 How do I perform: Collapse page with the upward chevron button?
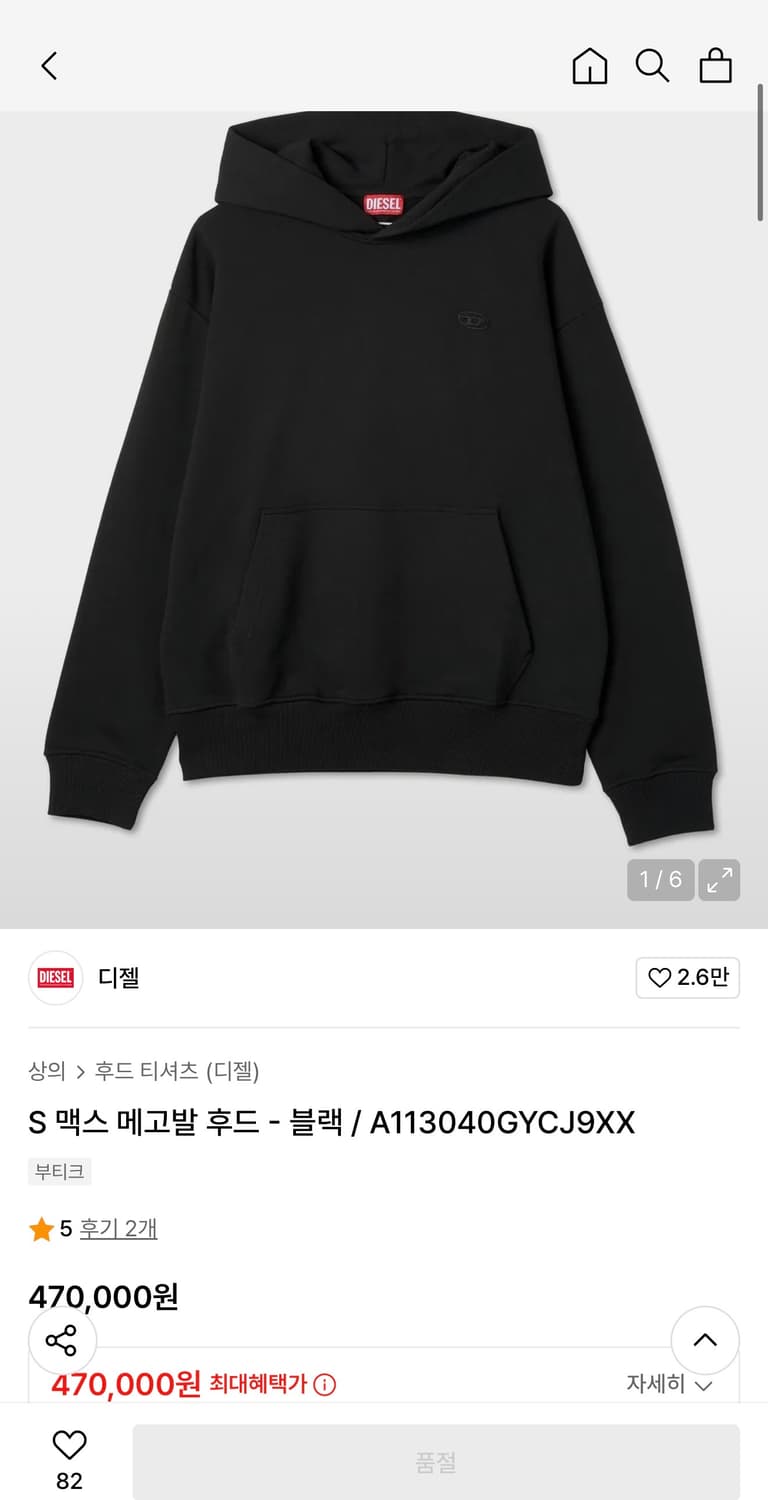coord(705,1340)
